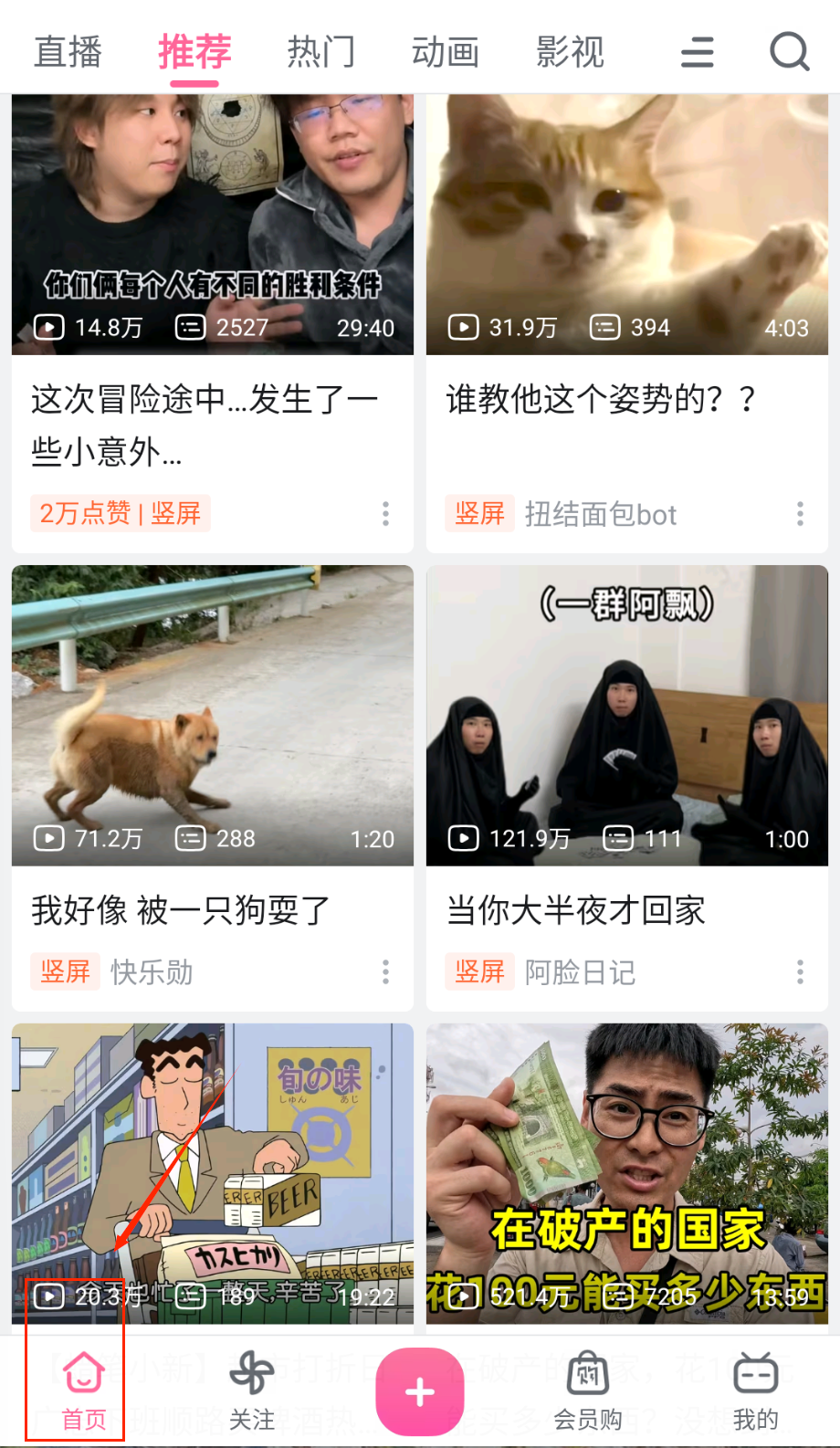
Task: Switch to the 直播 tab
Action: [68, 52]
